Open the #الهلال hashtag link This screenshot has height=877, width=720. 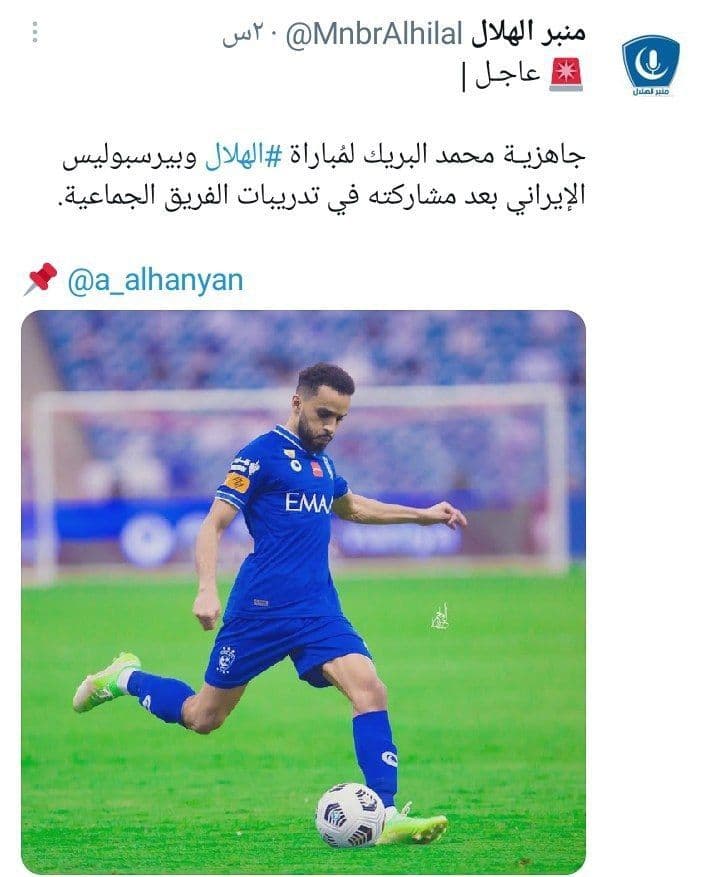click(248, 157)
